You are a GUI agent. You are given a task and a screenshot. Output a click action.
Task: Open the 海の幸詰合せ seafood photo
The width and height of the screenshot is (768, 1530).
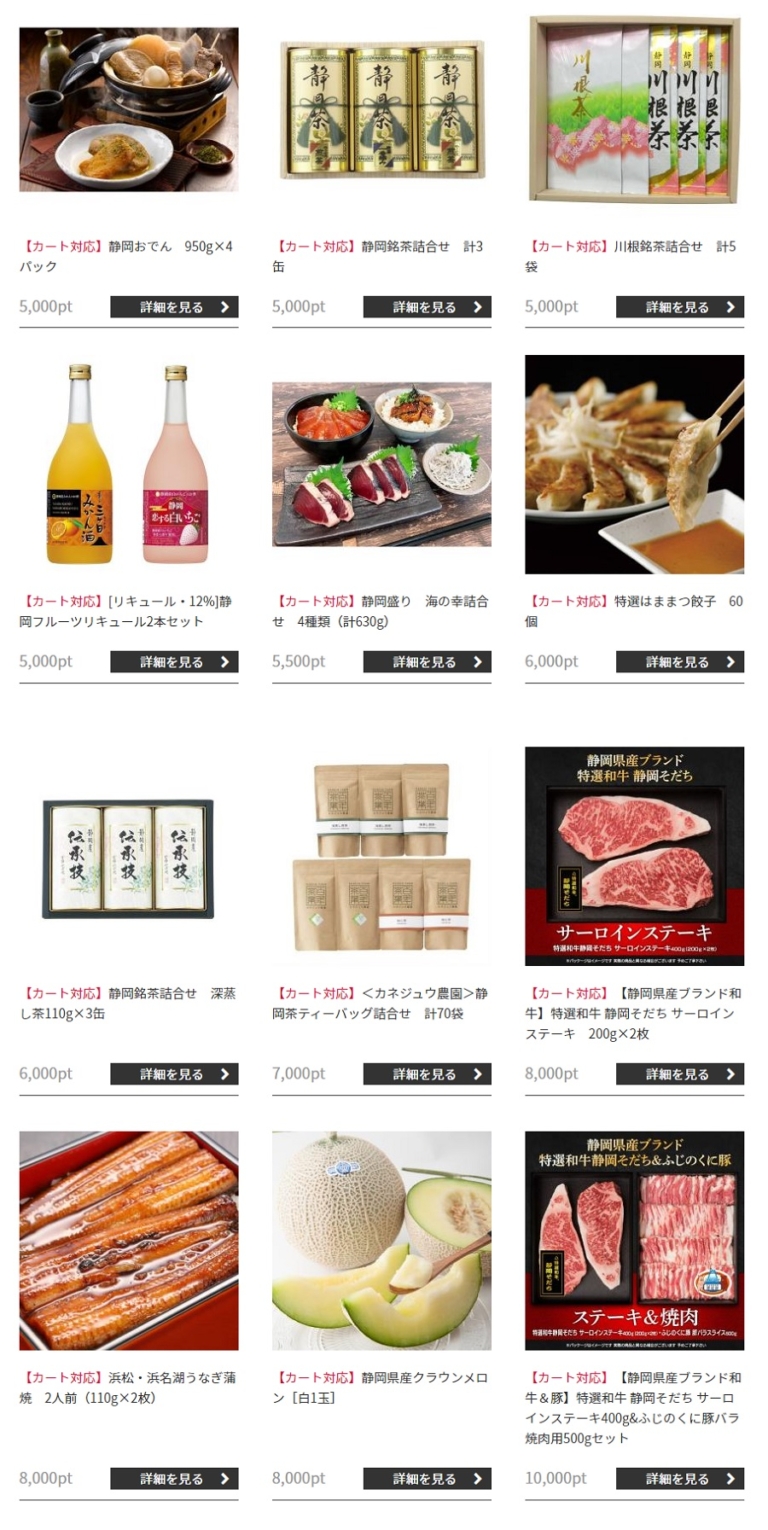(x=382, y=464)
